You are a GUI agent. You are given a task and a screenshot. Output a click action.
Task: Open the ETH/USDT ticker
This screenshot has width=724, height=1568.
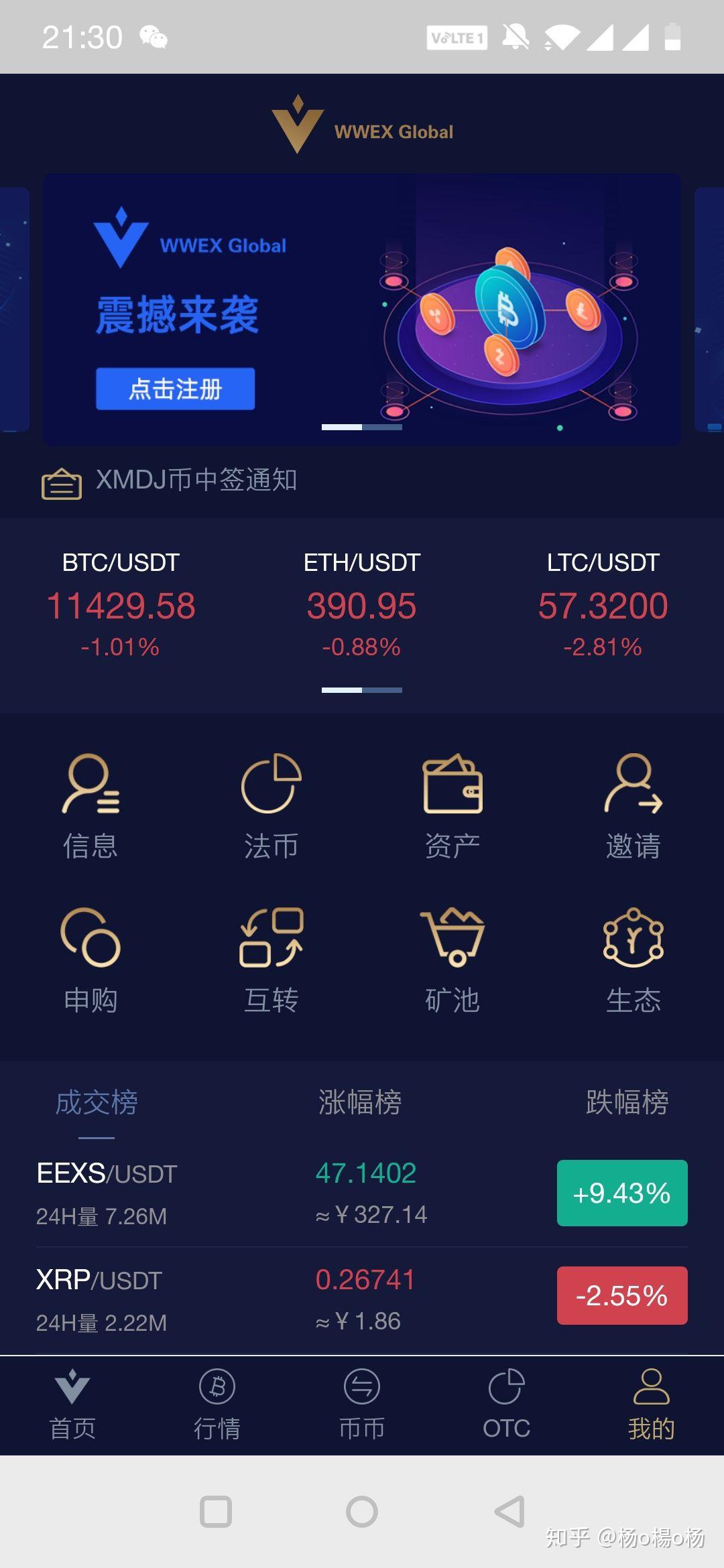(361, 604)
